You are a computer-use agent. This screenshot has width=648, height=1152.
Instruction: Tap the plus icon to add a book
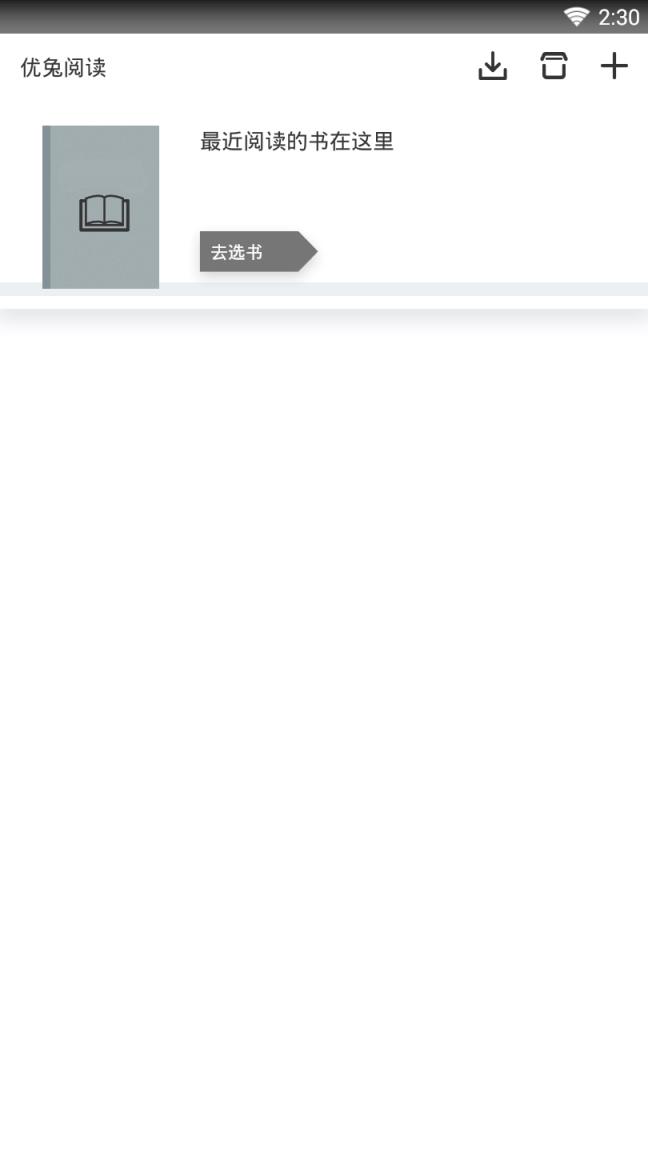(x=614, y=67)
